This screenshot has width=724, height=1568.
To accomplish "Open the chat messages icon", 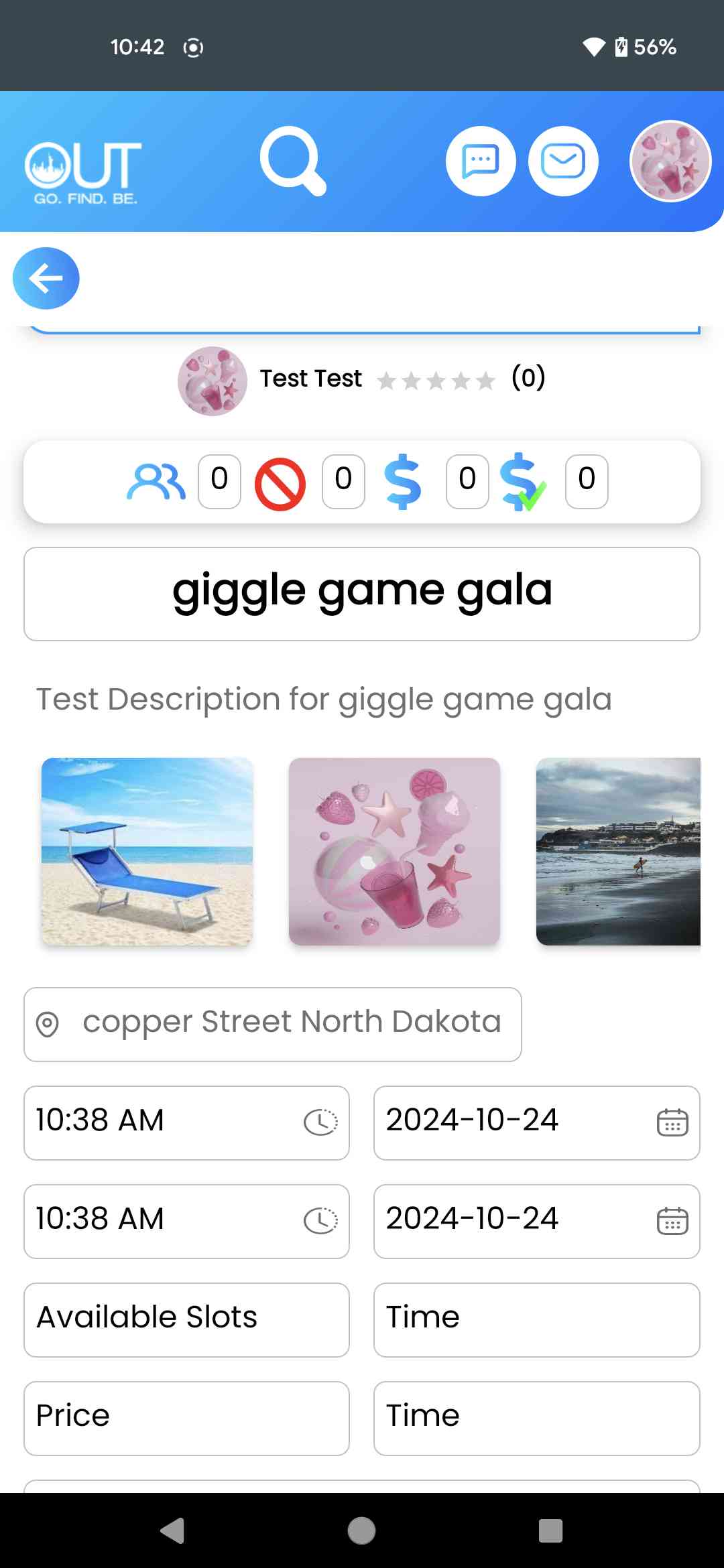I will (481, 161).
